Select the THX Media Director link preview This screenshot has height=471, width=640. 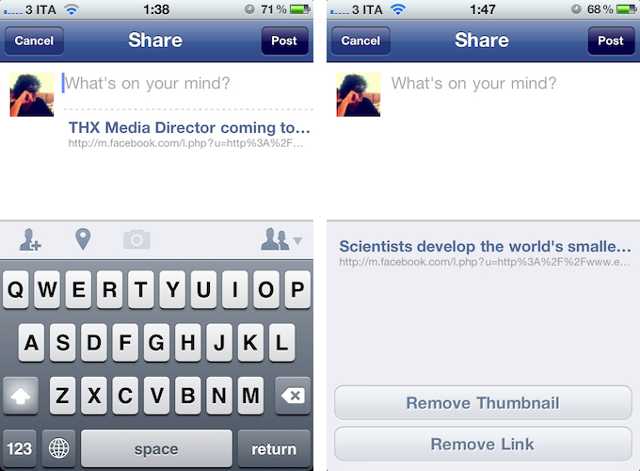[x=188, y=128]
